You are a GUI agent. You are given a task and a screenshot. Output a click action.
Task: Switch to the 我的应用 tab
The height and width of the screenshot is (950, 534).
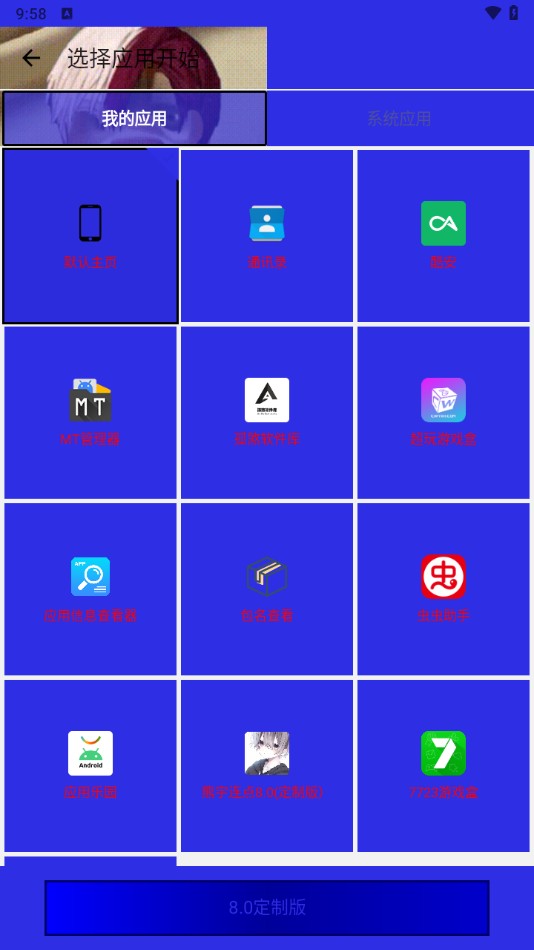pos(134,118)
